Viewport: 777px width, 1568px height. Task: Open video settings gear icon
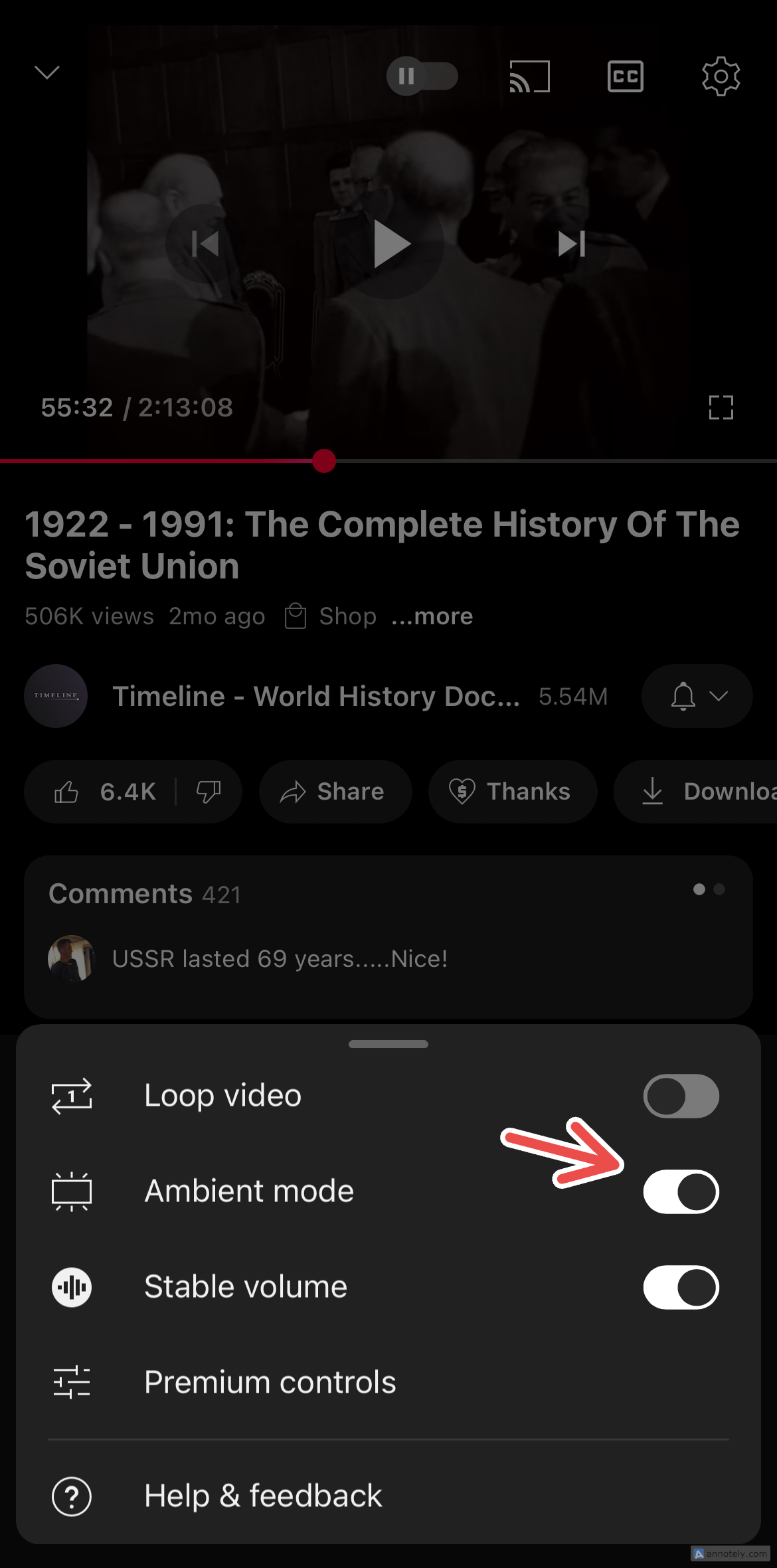click(721, 76)
